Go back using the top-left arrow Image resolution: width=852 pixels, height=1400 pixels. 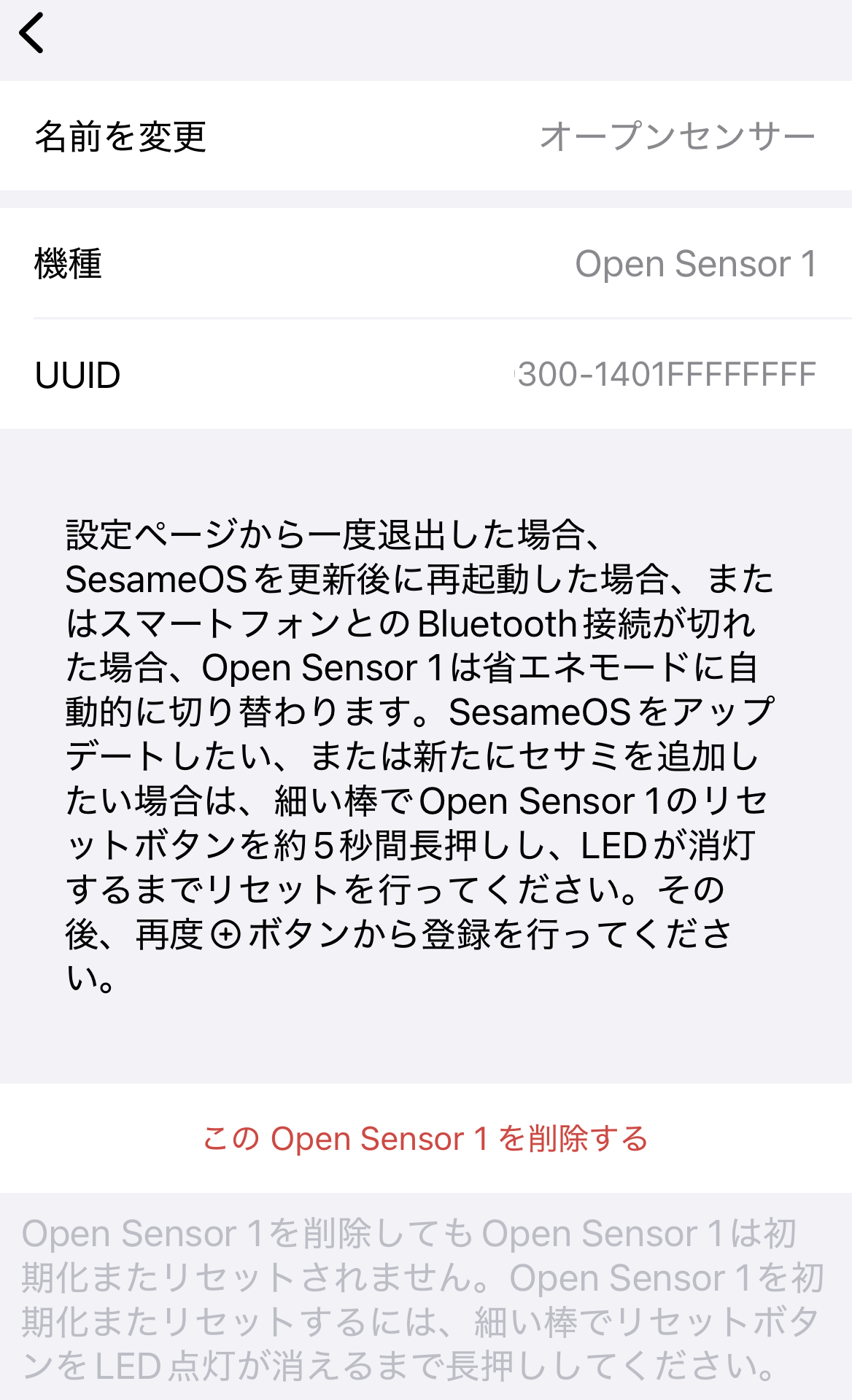point(32,34)
